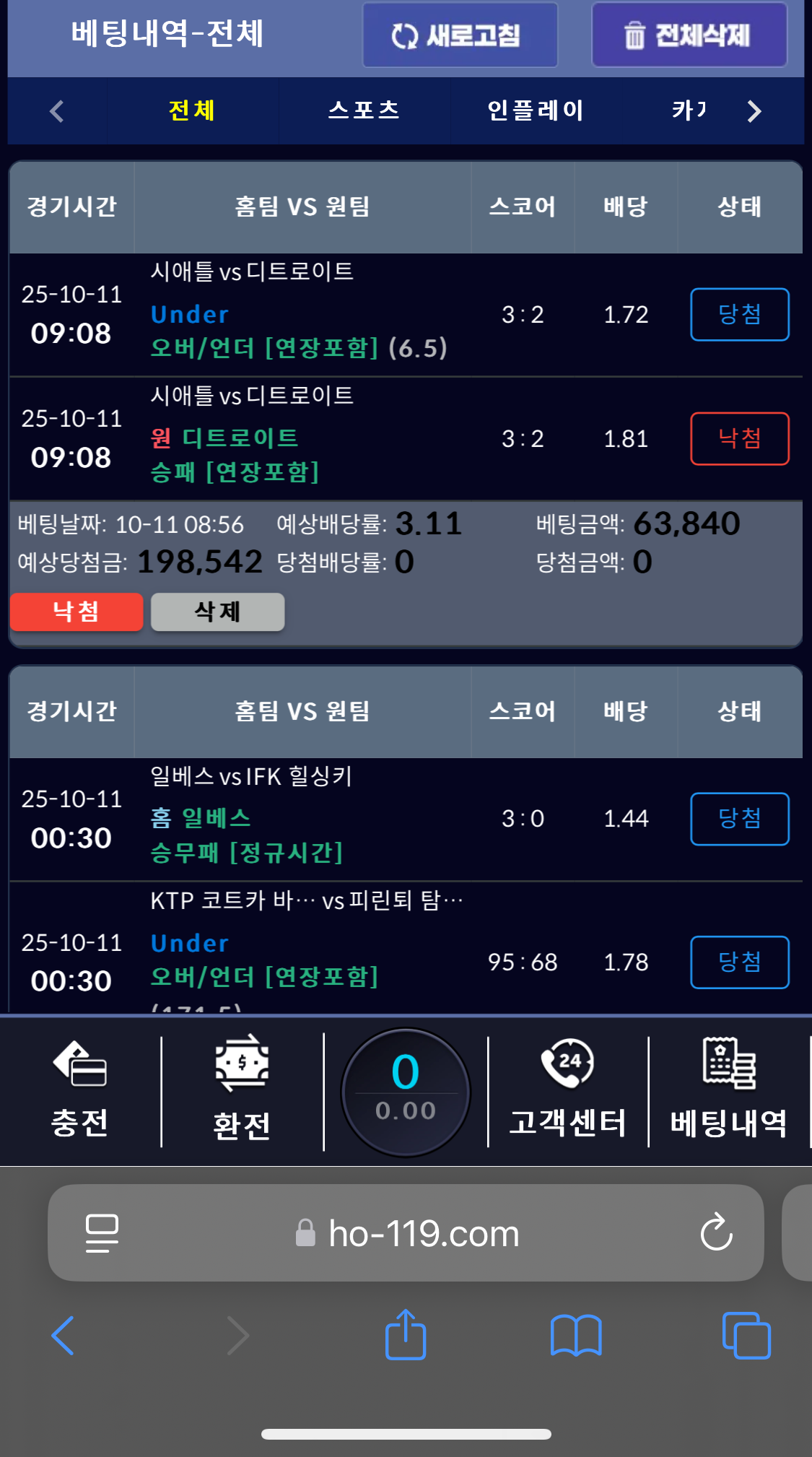Reload the page in Safari

coord(717,1232)
